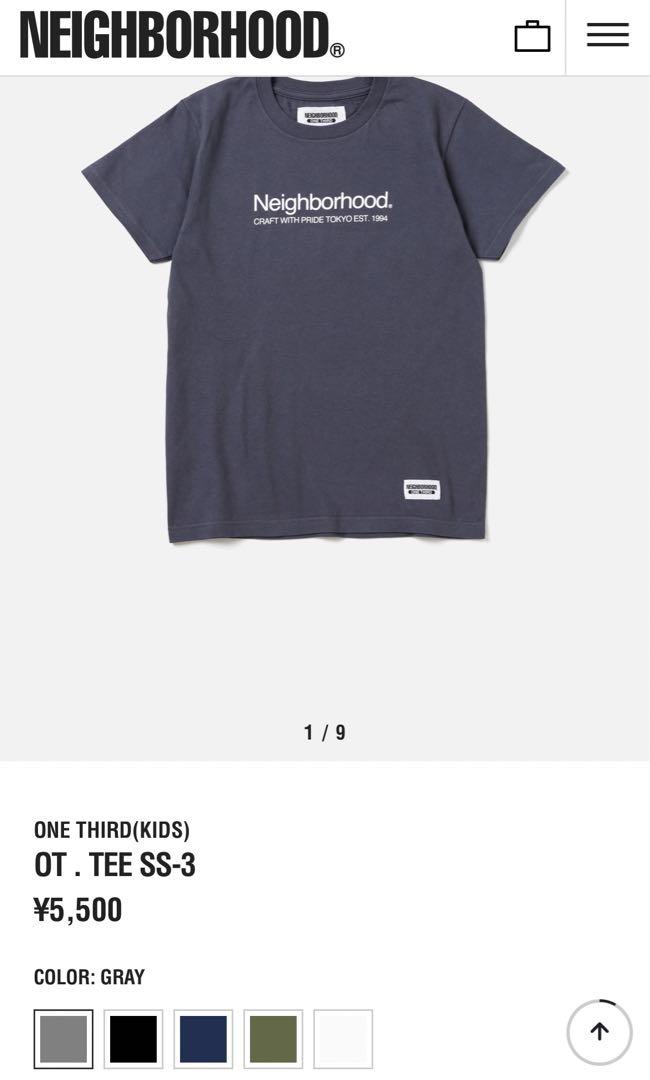
Task: Choose the navy color swatch
Action: 203,1038
